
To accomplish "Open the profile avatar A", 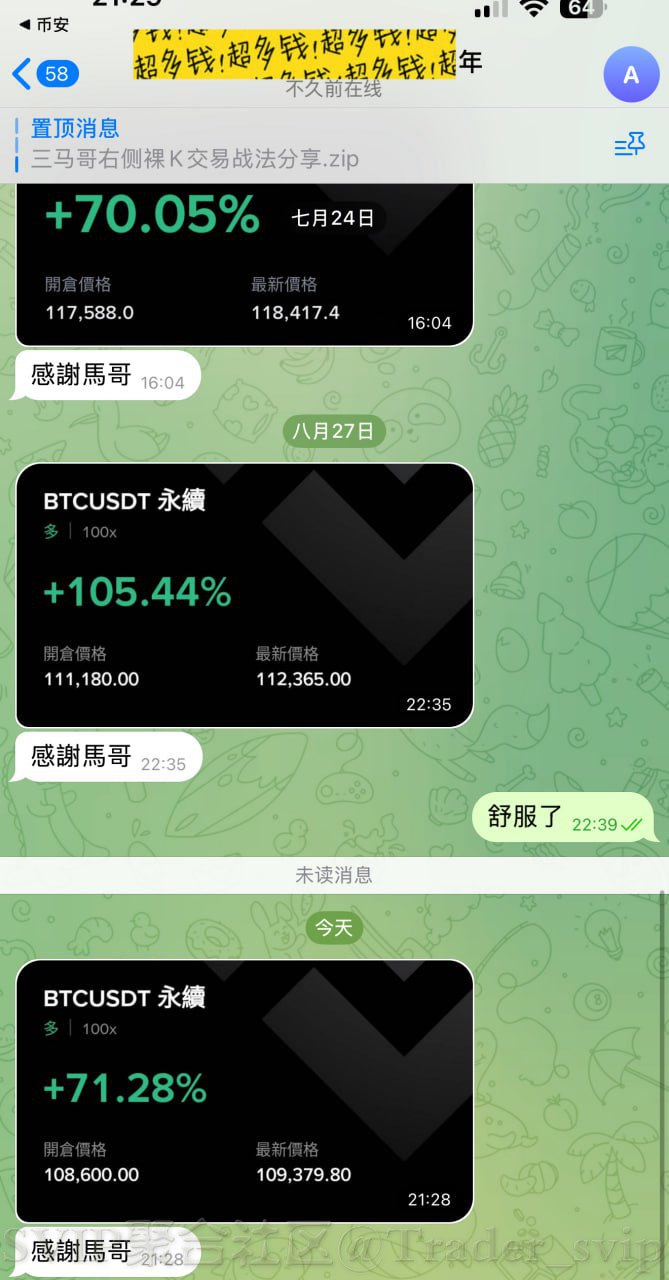I will (x=631, y=75).
